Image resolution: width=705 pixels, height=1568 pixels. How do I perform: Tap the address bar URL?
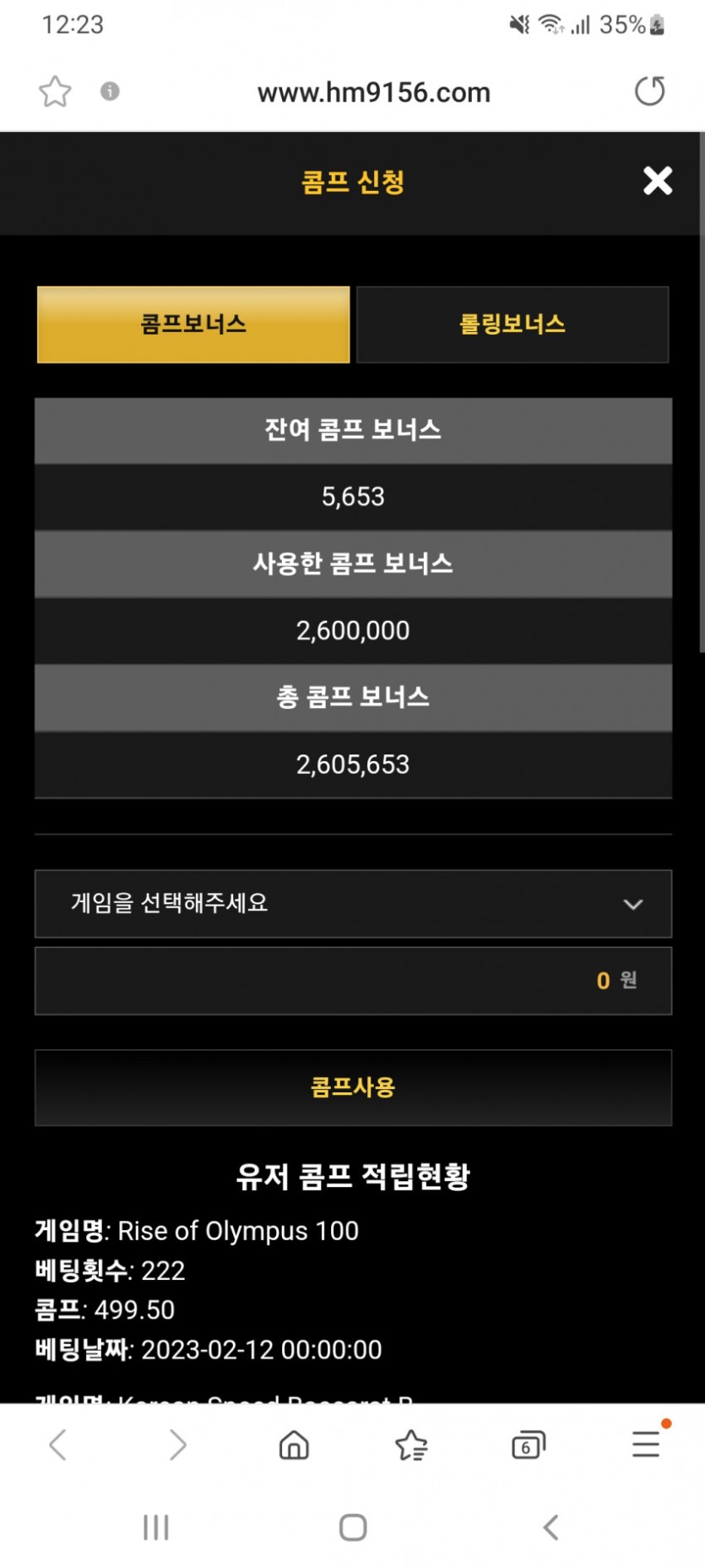373,92
